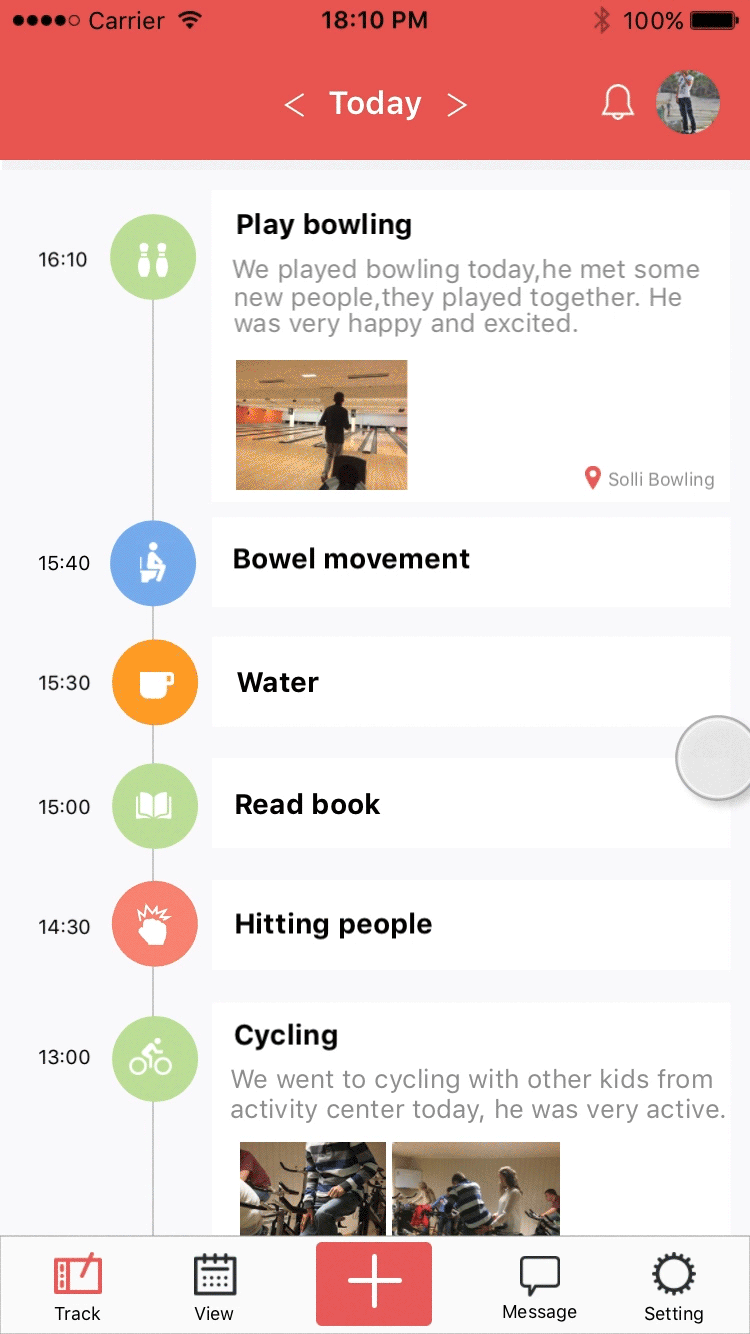The image size is (750, 1334).
Task: Open the Hitting people entry
Action: (471, 925)
